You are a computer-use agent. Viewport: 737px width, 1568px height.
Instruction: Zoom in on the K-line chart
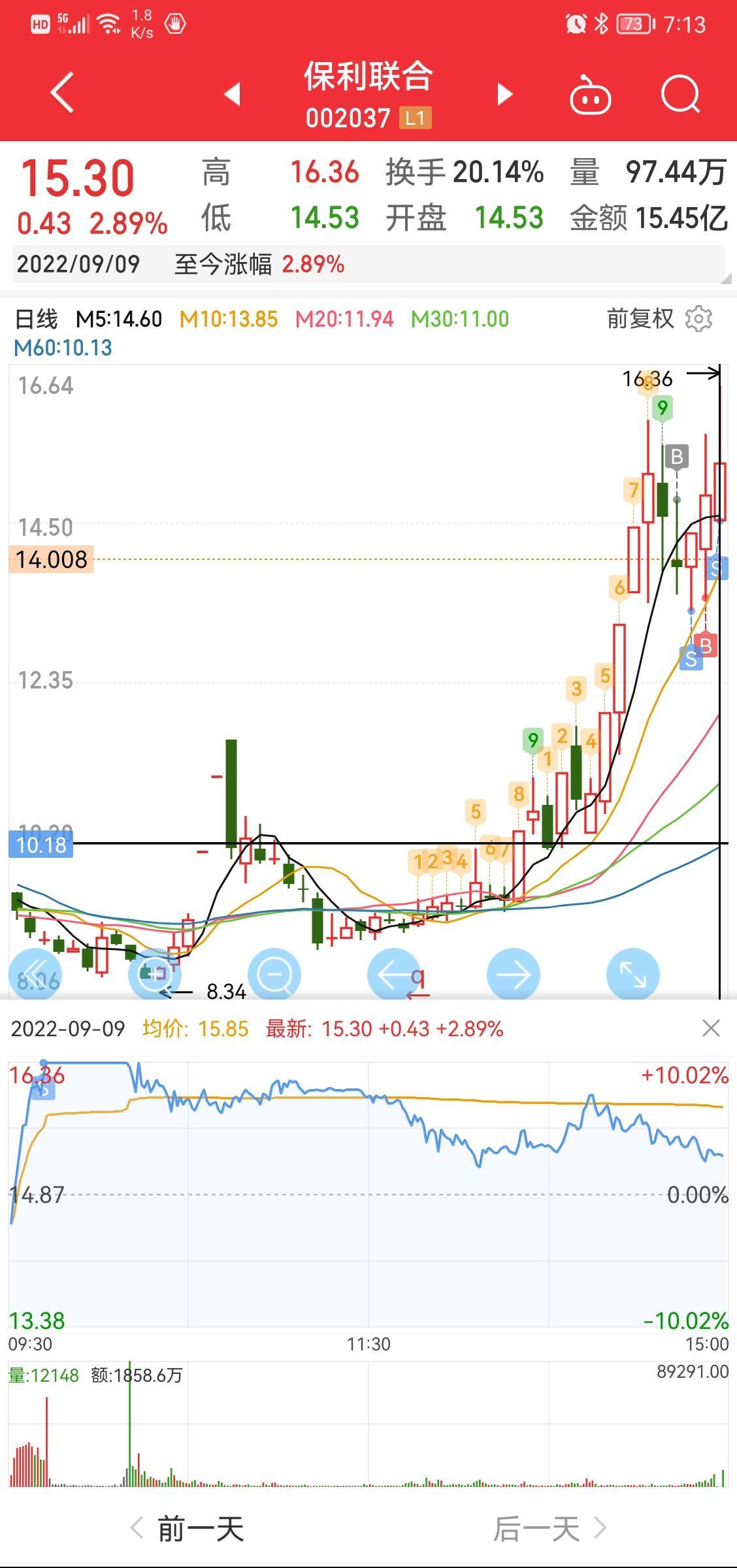(x=155, y=974)
